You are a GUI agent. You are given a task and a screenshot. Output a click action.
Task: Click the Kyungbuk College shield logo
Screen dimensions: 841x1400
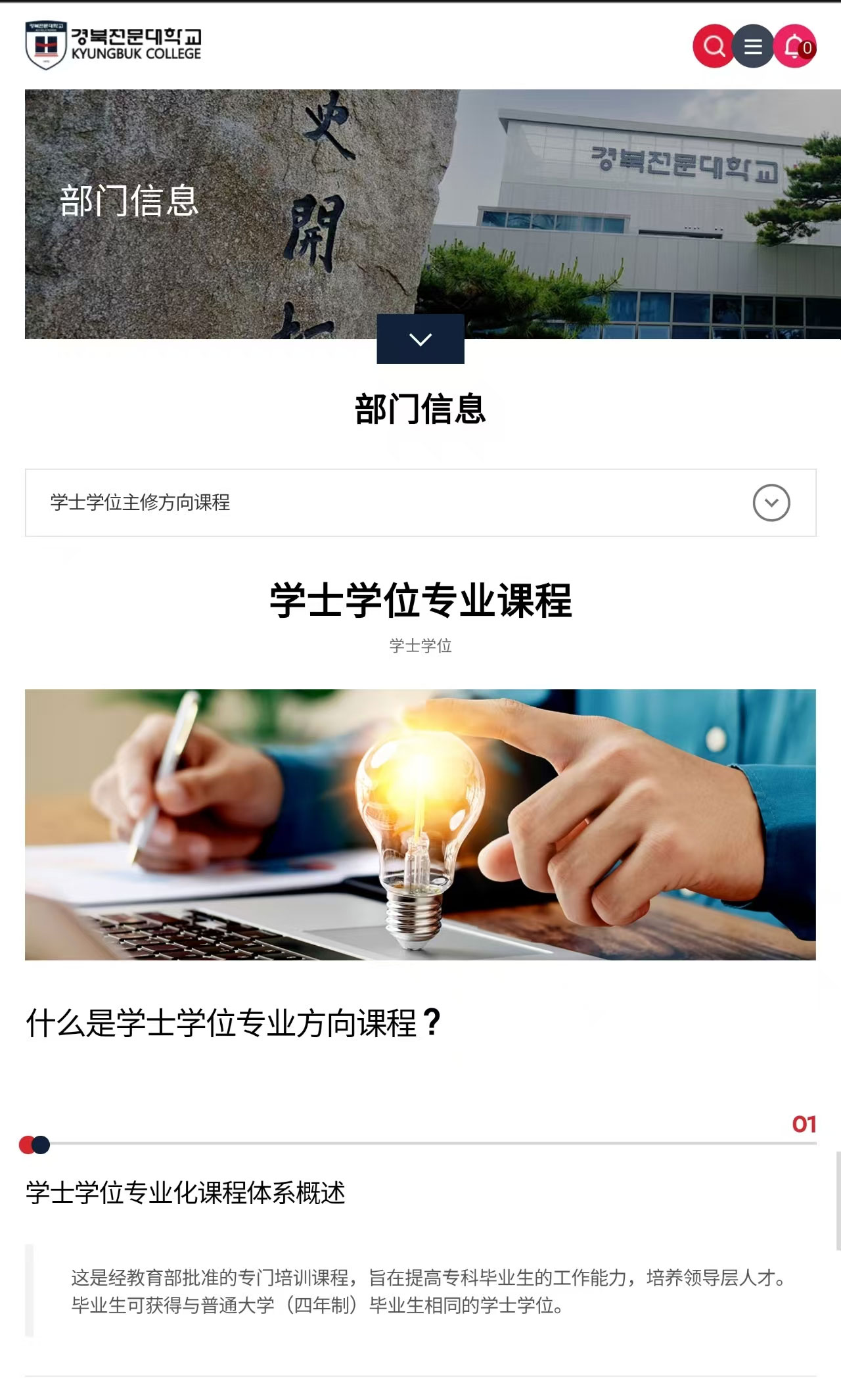tap(46, 41)
